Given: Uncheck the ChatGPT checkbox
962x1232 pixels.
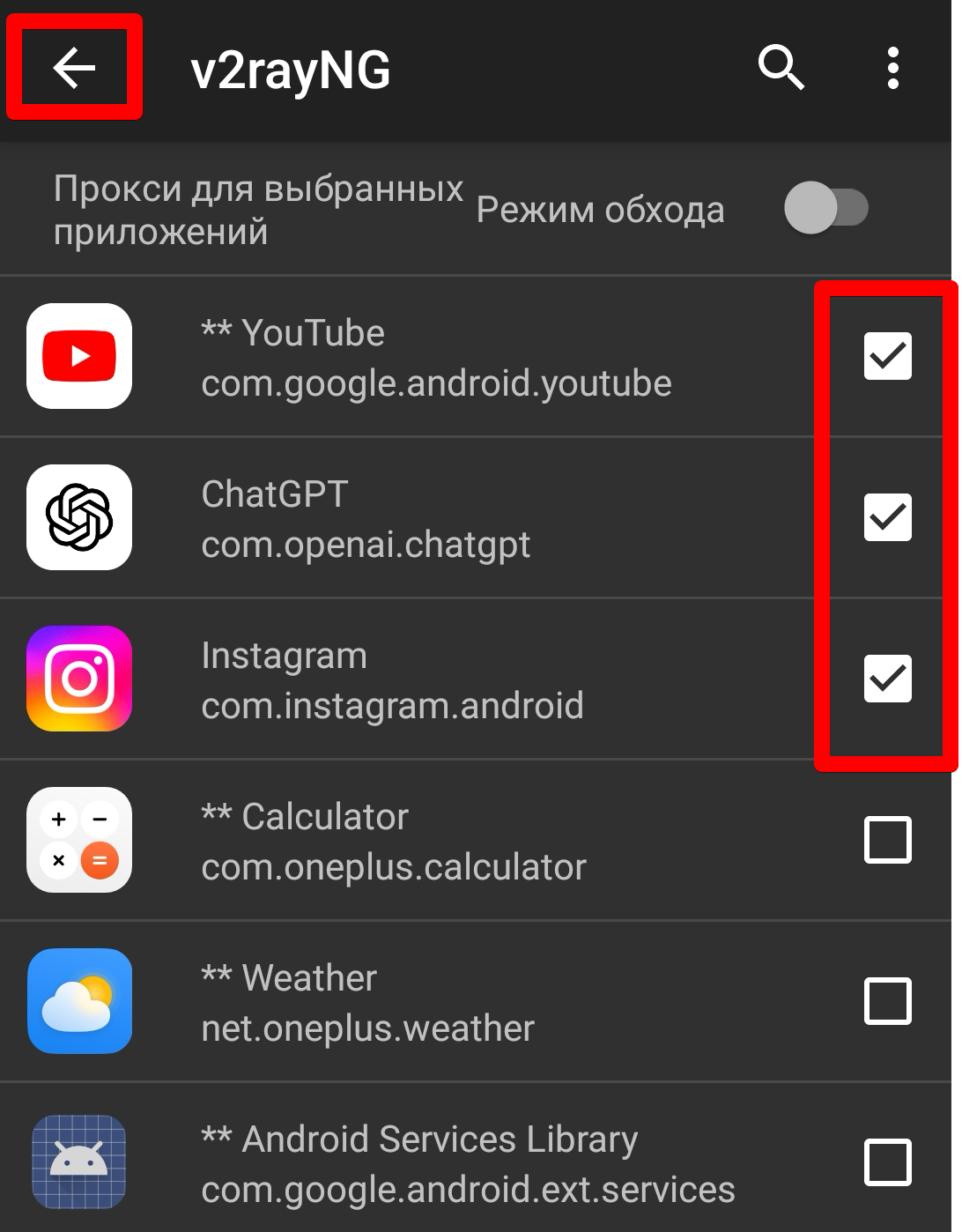Looking at the screenshot, I should pos(887,517).
